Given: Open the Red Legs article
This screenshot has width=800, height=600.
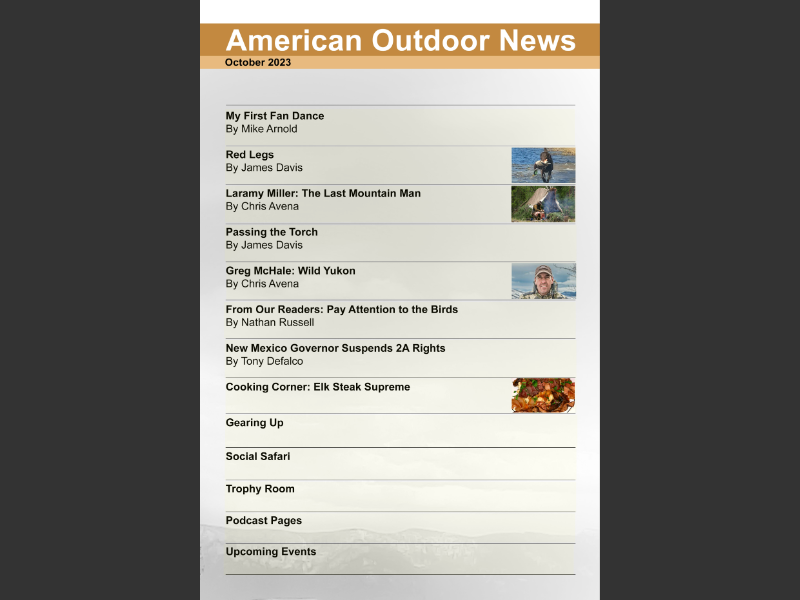Looking at the screenshot, I should 250,155.
